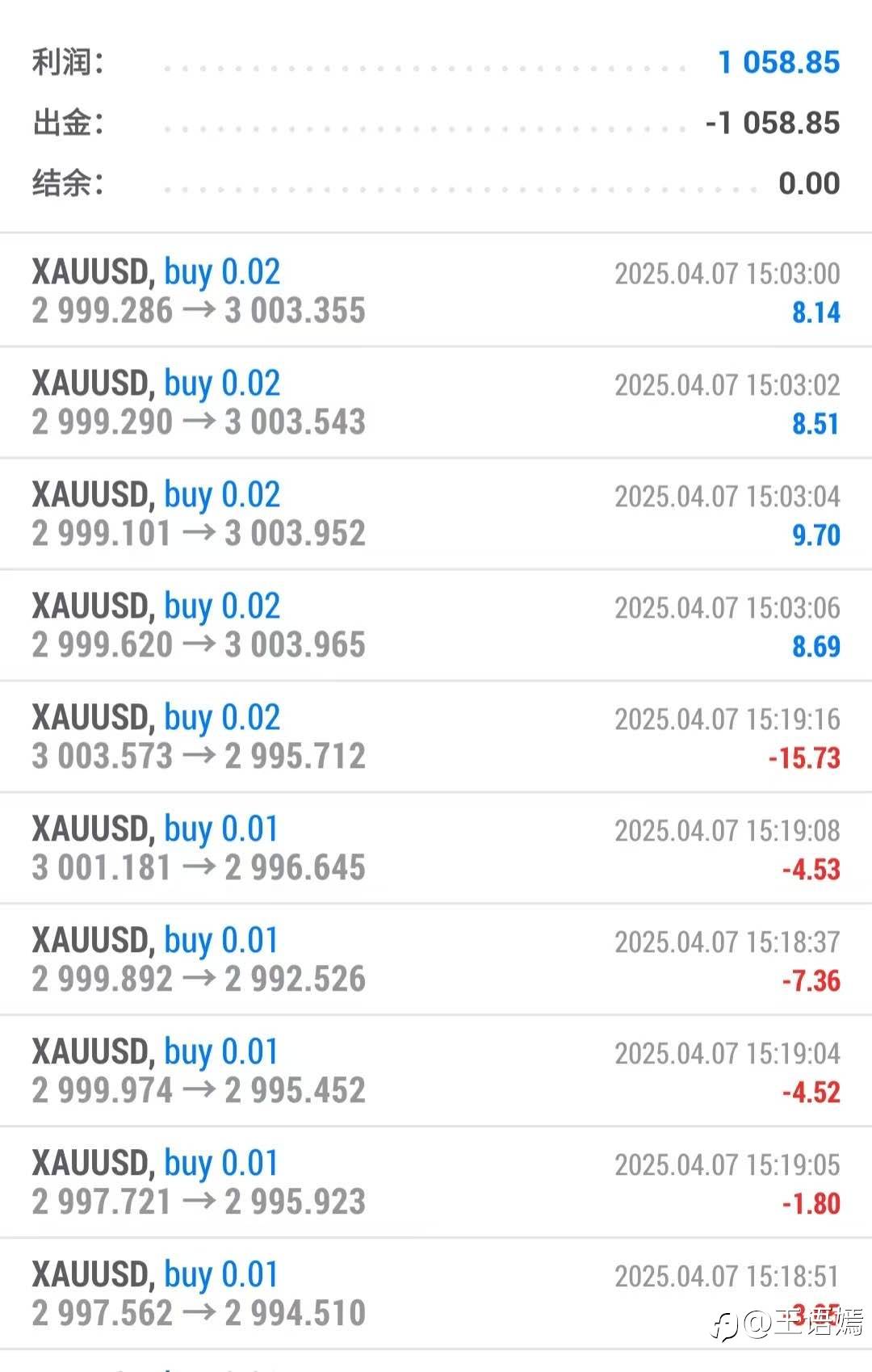Open the XAUUSD trade closed at 15:18:51
Screen dimensions: 872x1372
pyautogui.click(x=436, y=1294)
